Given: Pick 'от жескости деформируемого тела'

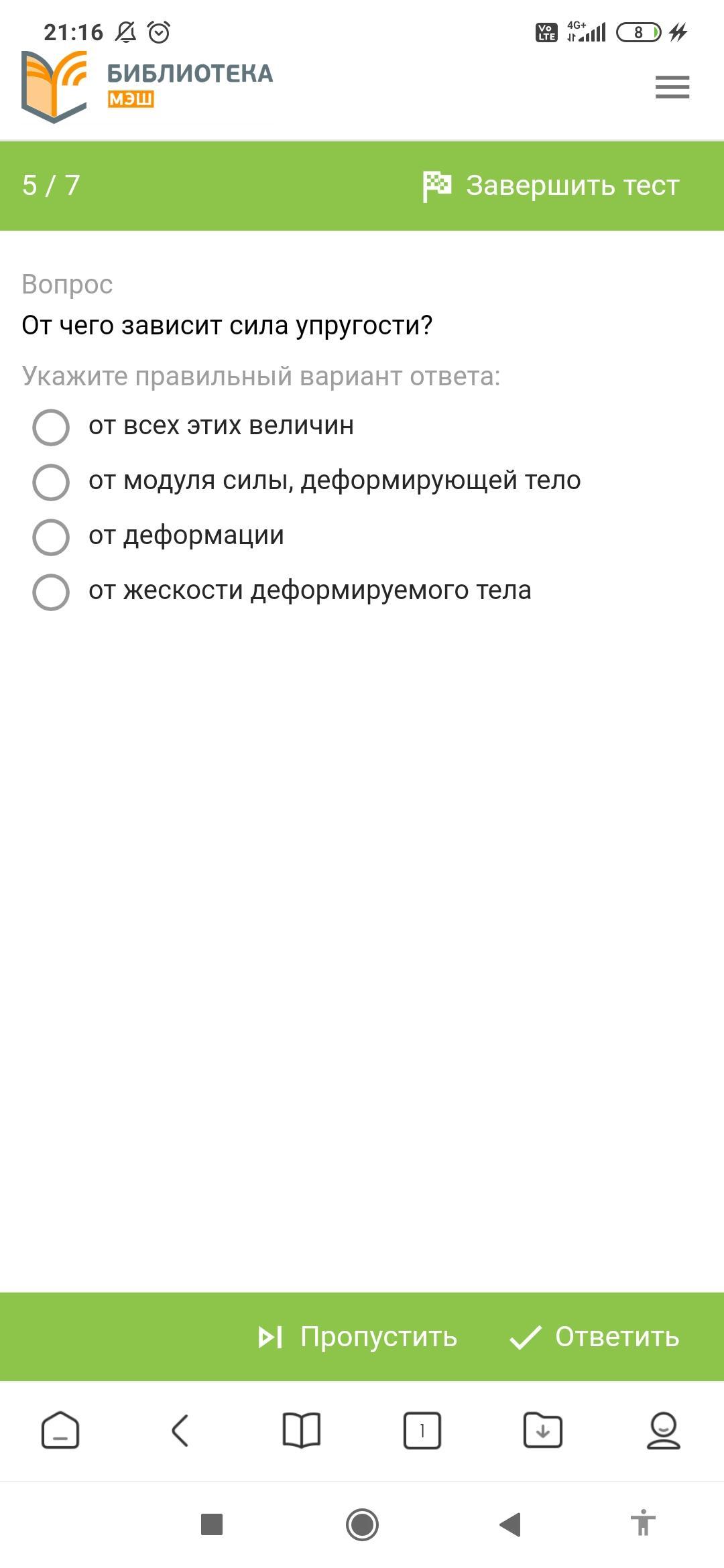Looking at the screenshot, I should tap(51, 592).
